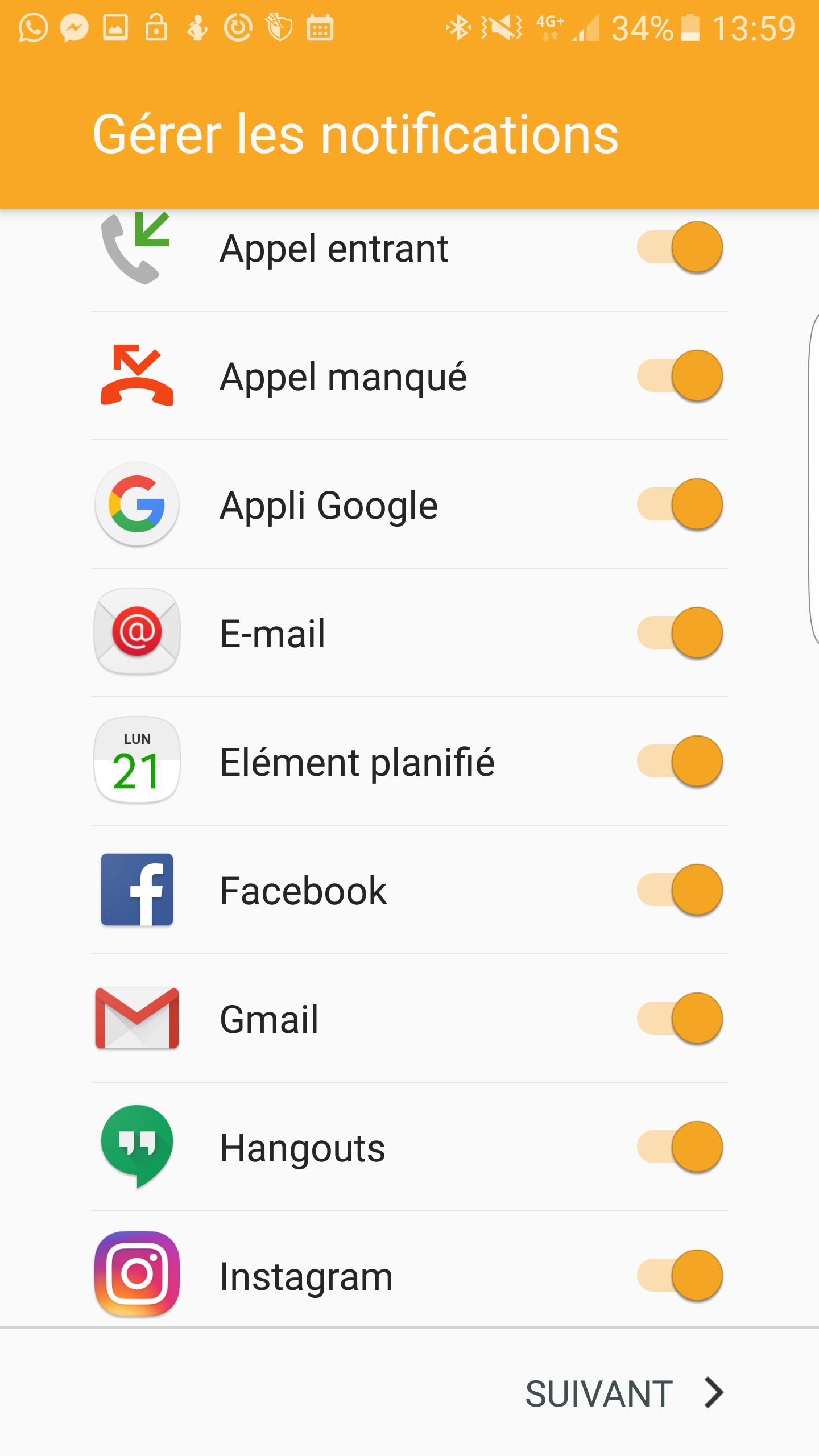Disable notifications for Appel entrant
Image resolution: width=819 pixels, height=1456 pixels.
680,247
